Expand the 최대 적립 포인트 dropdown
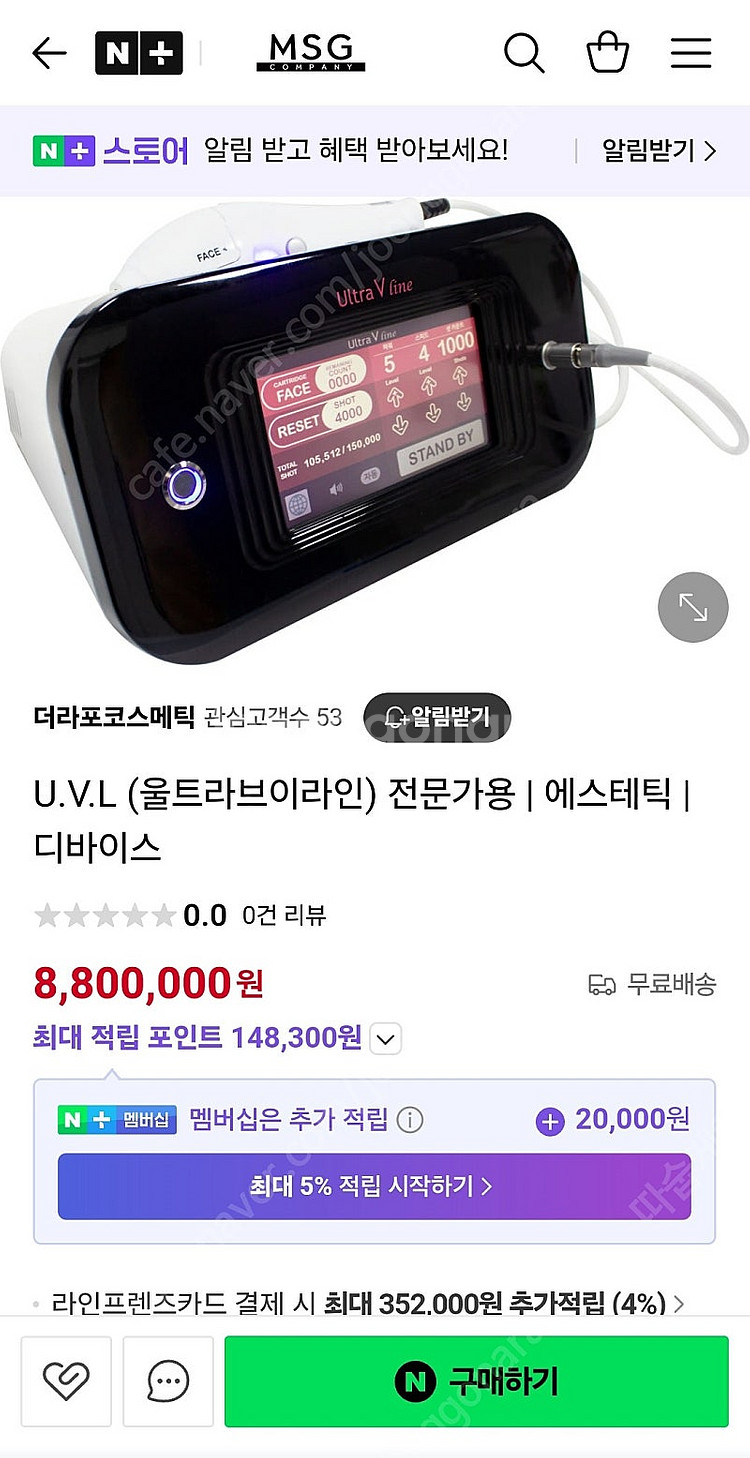The width and height of the screenshot is (750, 1458). (x=386, y=1038)
